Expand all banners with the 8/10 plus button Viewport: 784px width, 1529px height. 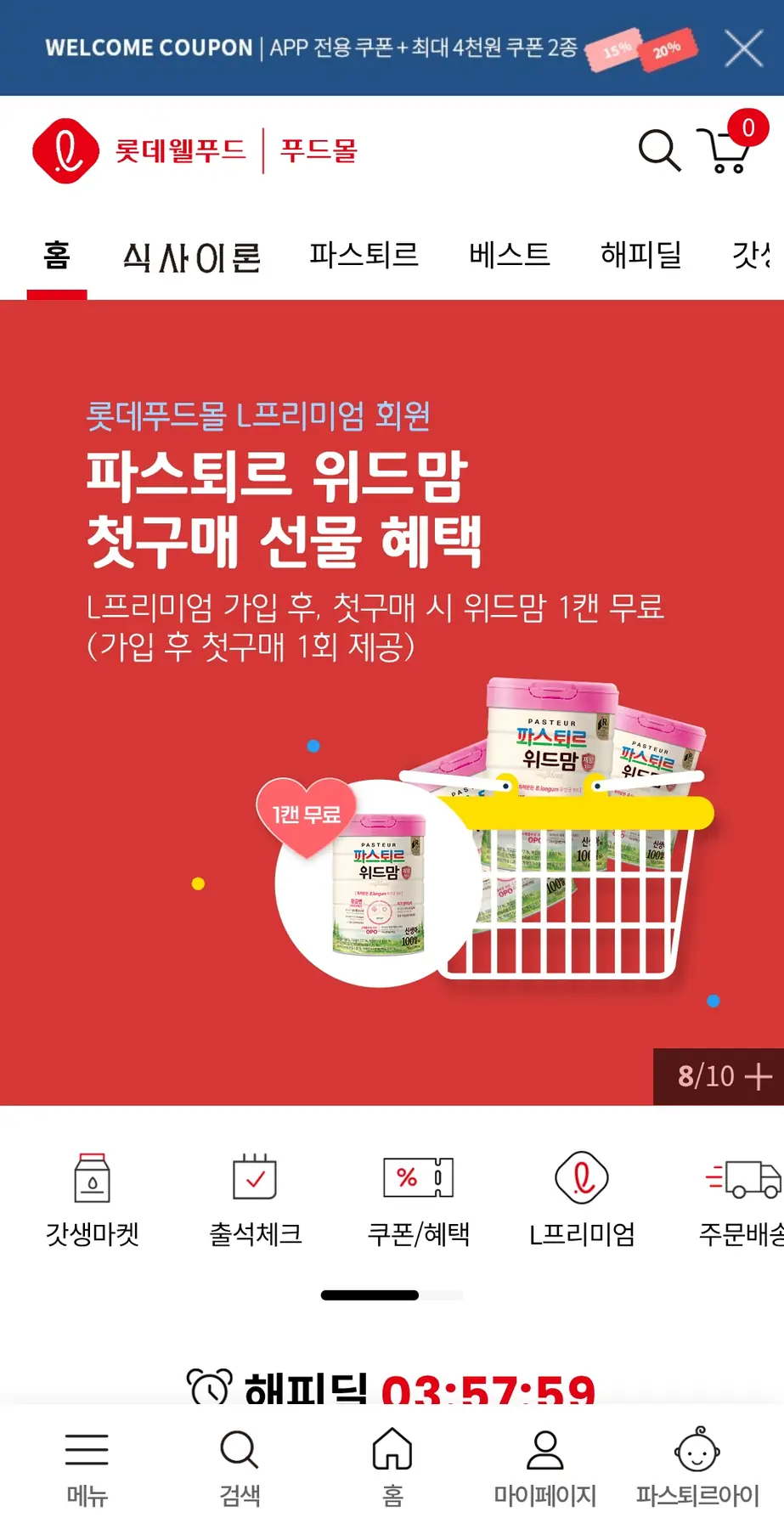click(718, 1076)
